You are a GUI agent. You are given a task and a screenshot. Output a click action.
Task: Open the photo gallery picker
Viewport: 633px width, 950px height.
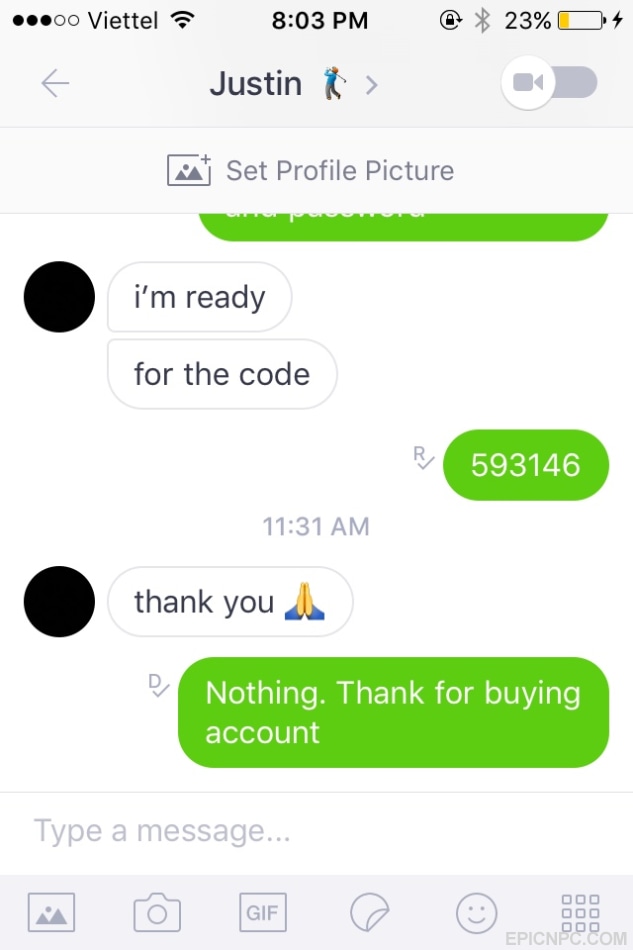click(51, 912)
